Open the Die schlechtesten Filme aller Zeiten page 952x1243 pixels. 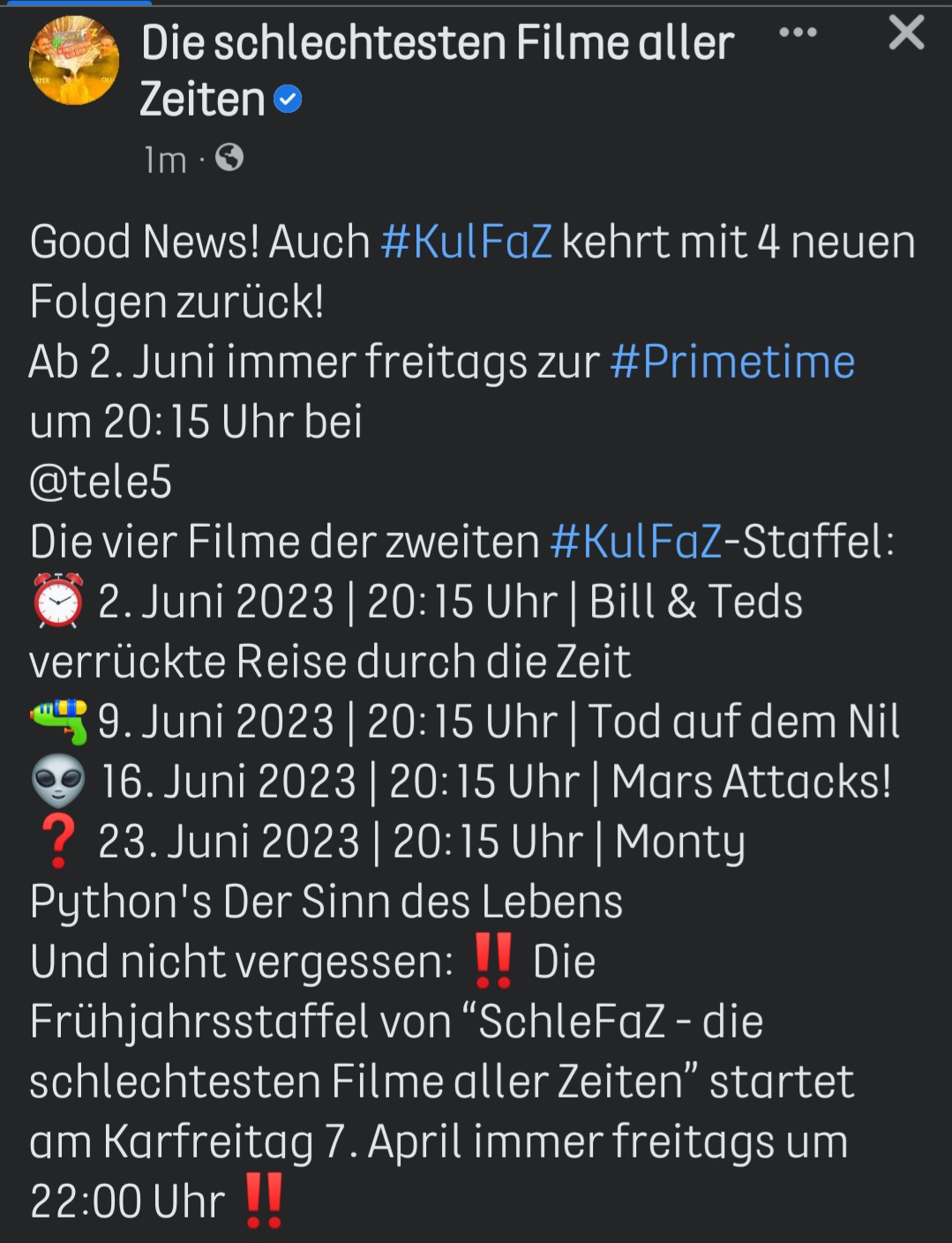(437, 44)
